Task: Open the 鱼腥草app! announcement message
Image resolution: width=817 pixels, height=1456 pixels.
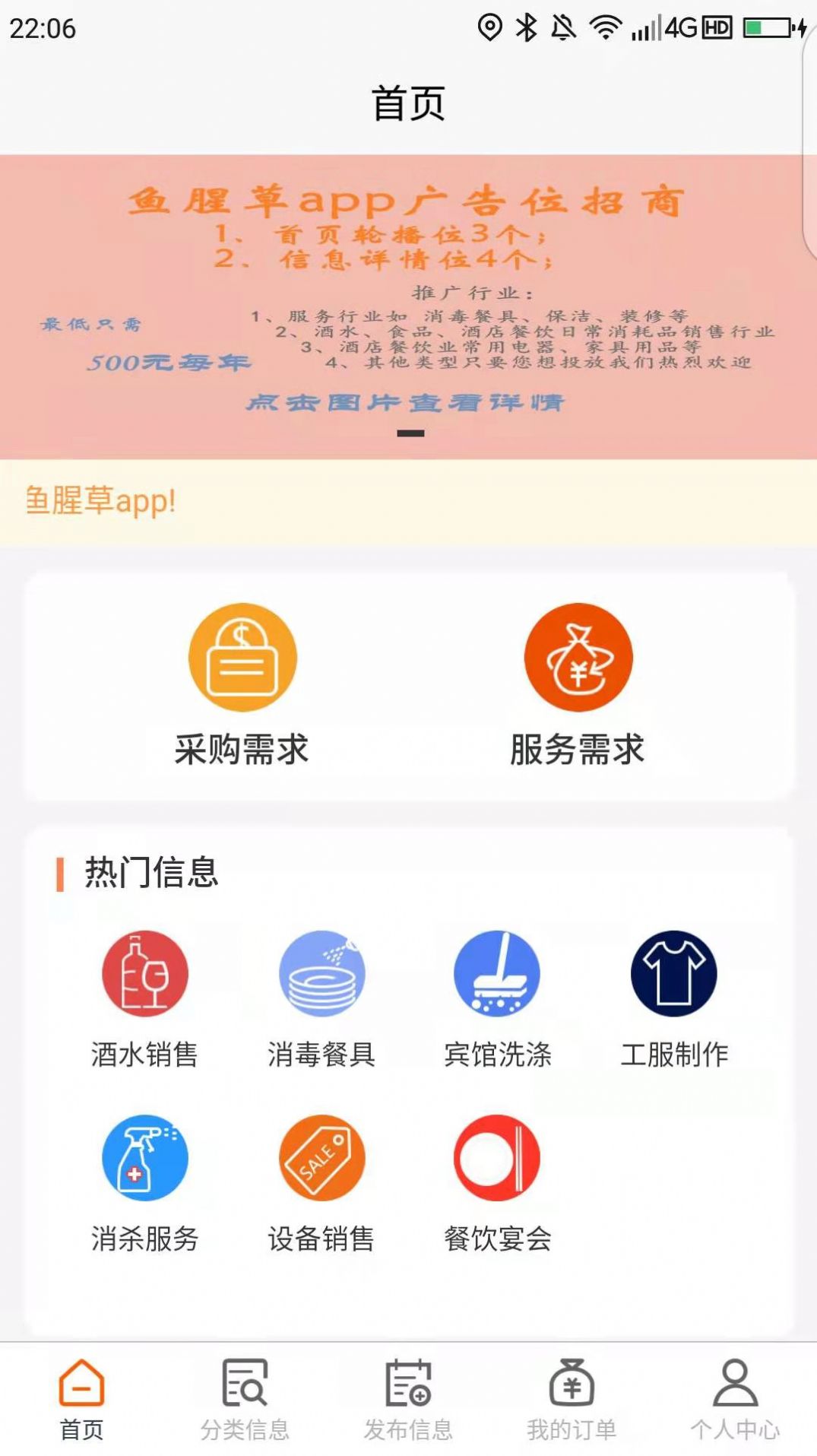Action: (100, 502)
